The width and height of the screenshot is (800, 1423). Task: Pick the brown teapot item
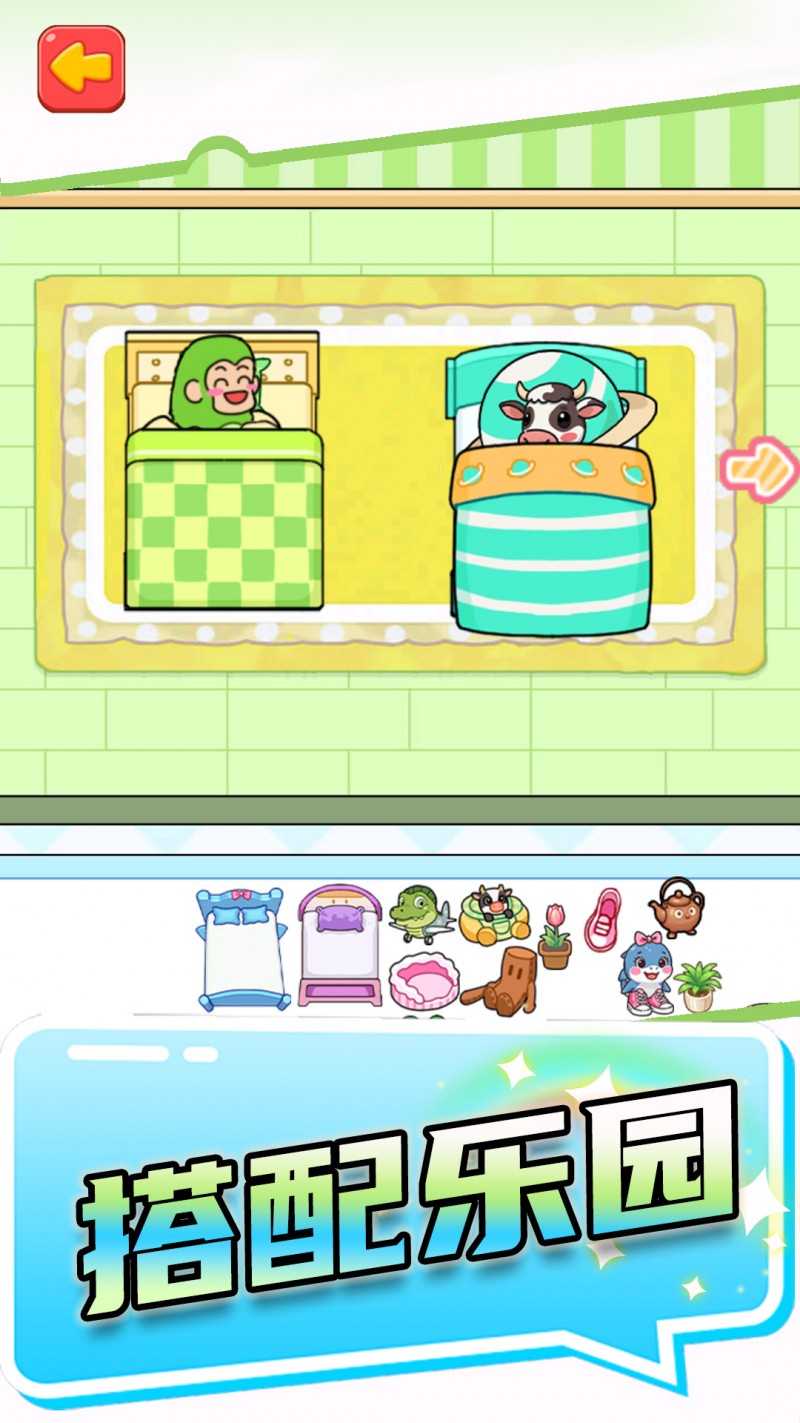point(677,907)
